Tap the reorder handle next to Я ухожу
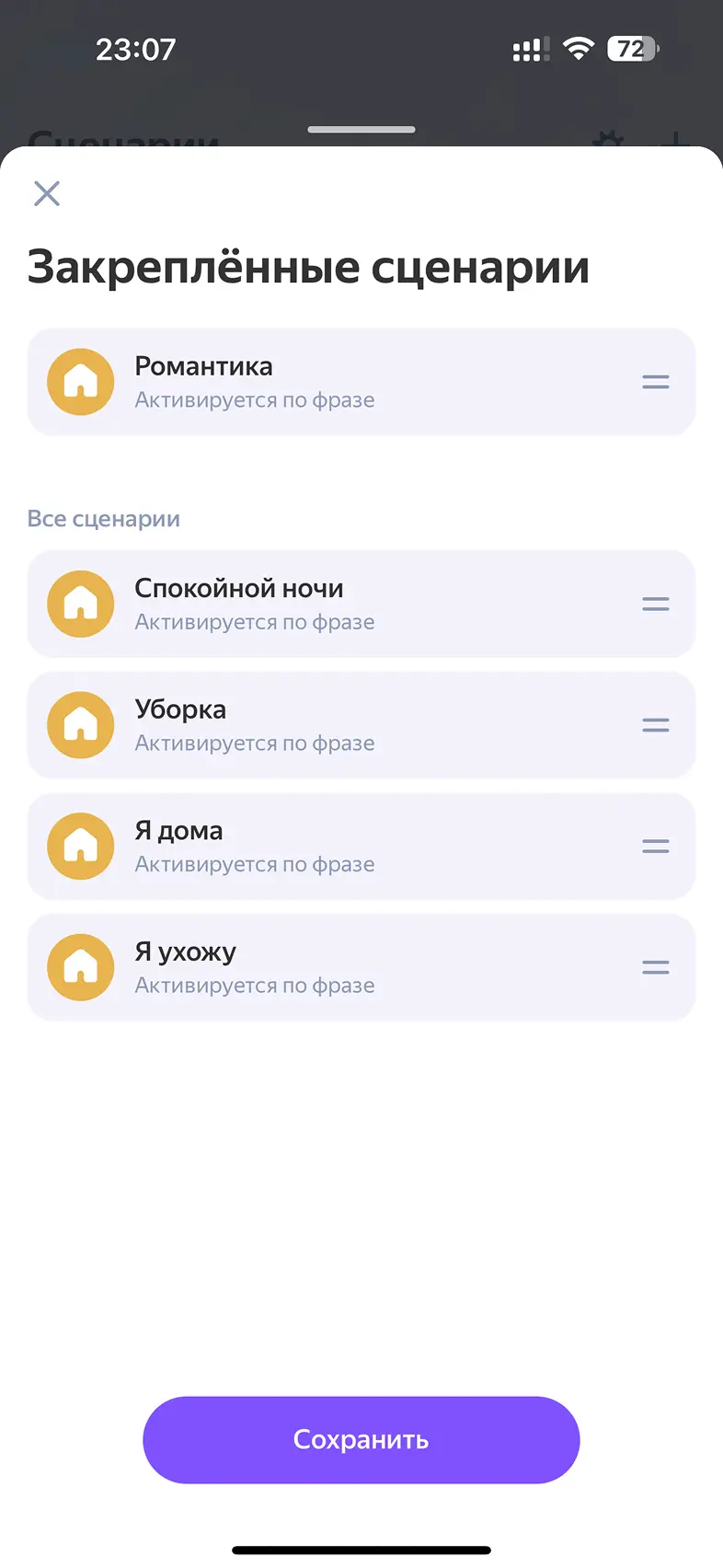 point(655,967)
